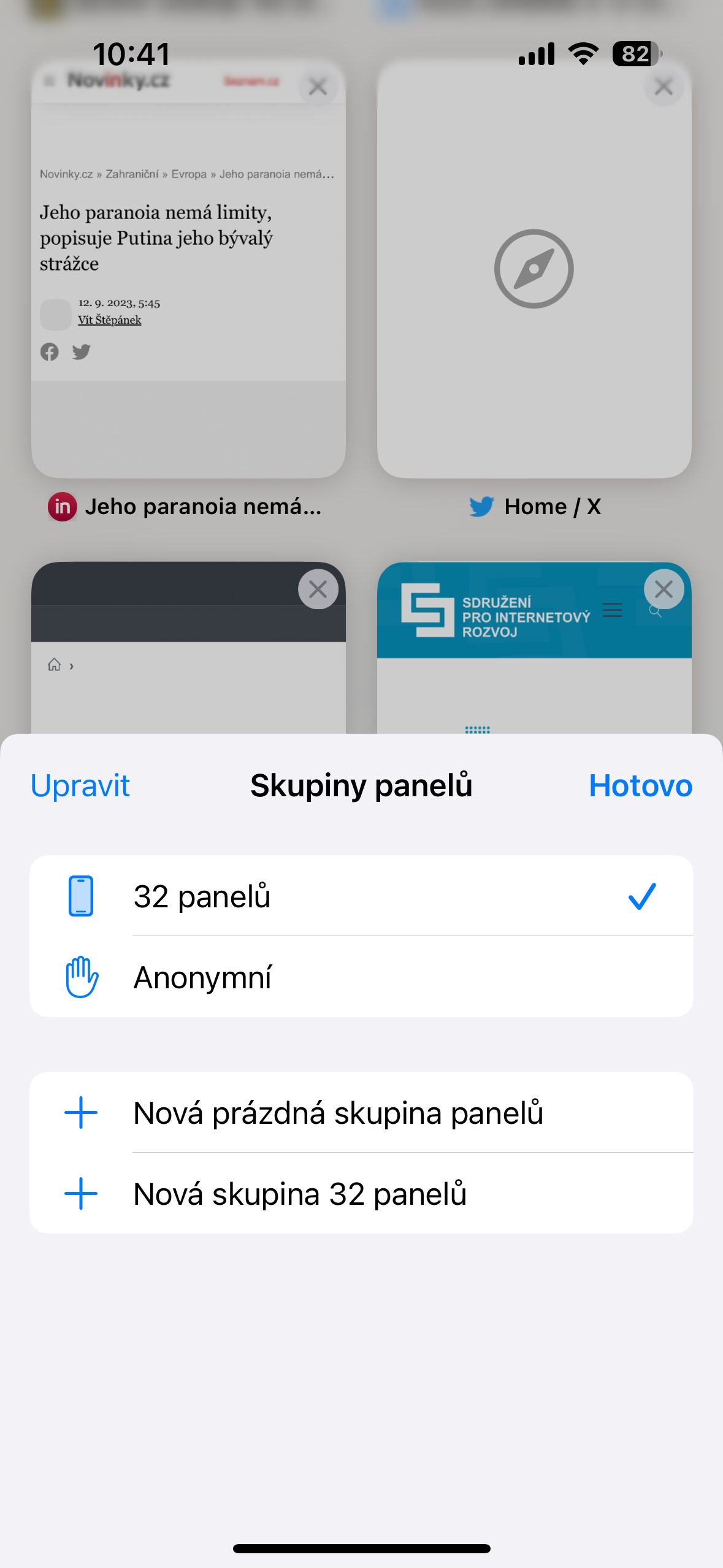This screenshot has width=723, height=1568.
Task: Tap the checkmark next to 32 panelů
Action: coord(643,896)
